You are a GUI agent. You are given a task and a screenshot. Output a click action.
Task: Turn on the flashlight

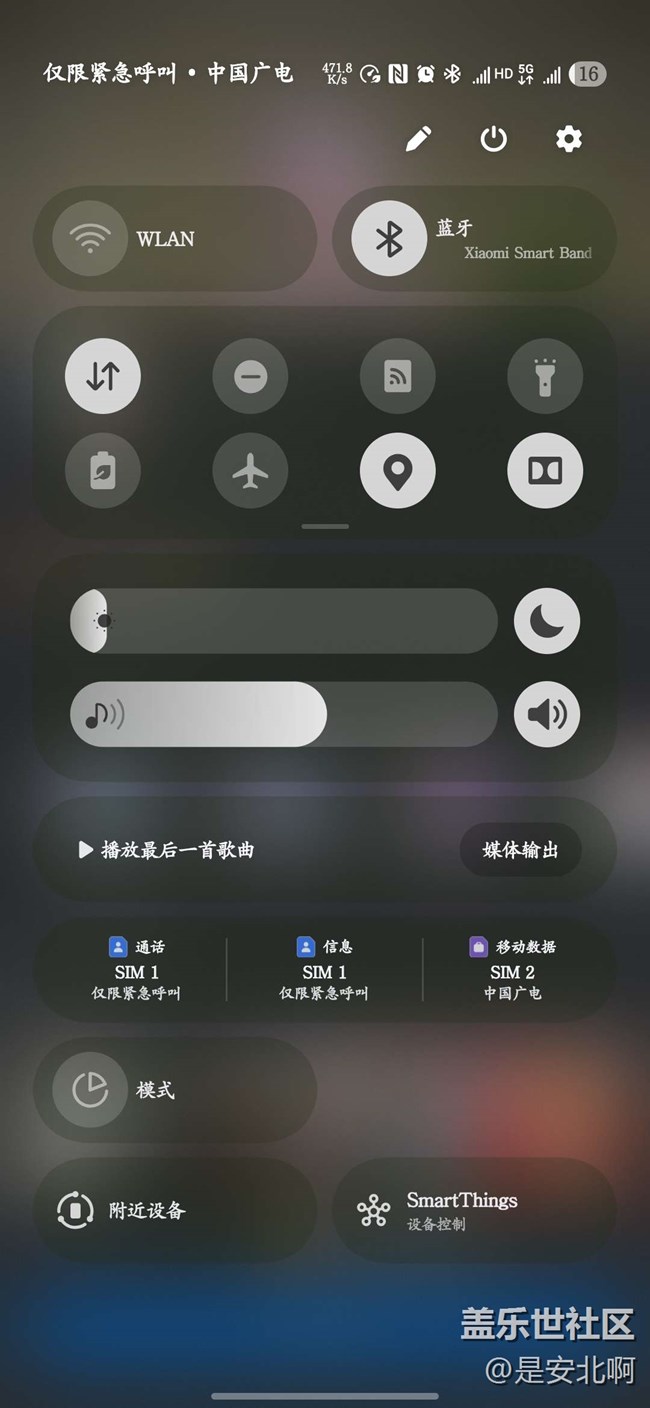click(x=545, y=376)
